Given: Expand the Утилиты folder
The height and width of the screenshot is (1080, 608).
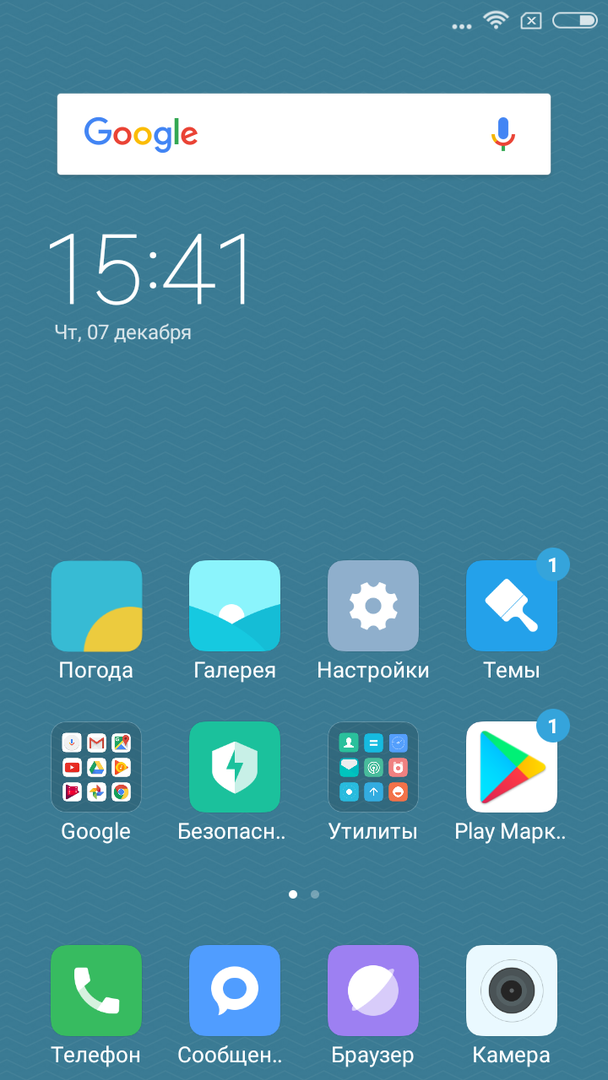Looking at the screenshot, I should 373,767.
